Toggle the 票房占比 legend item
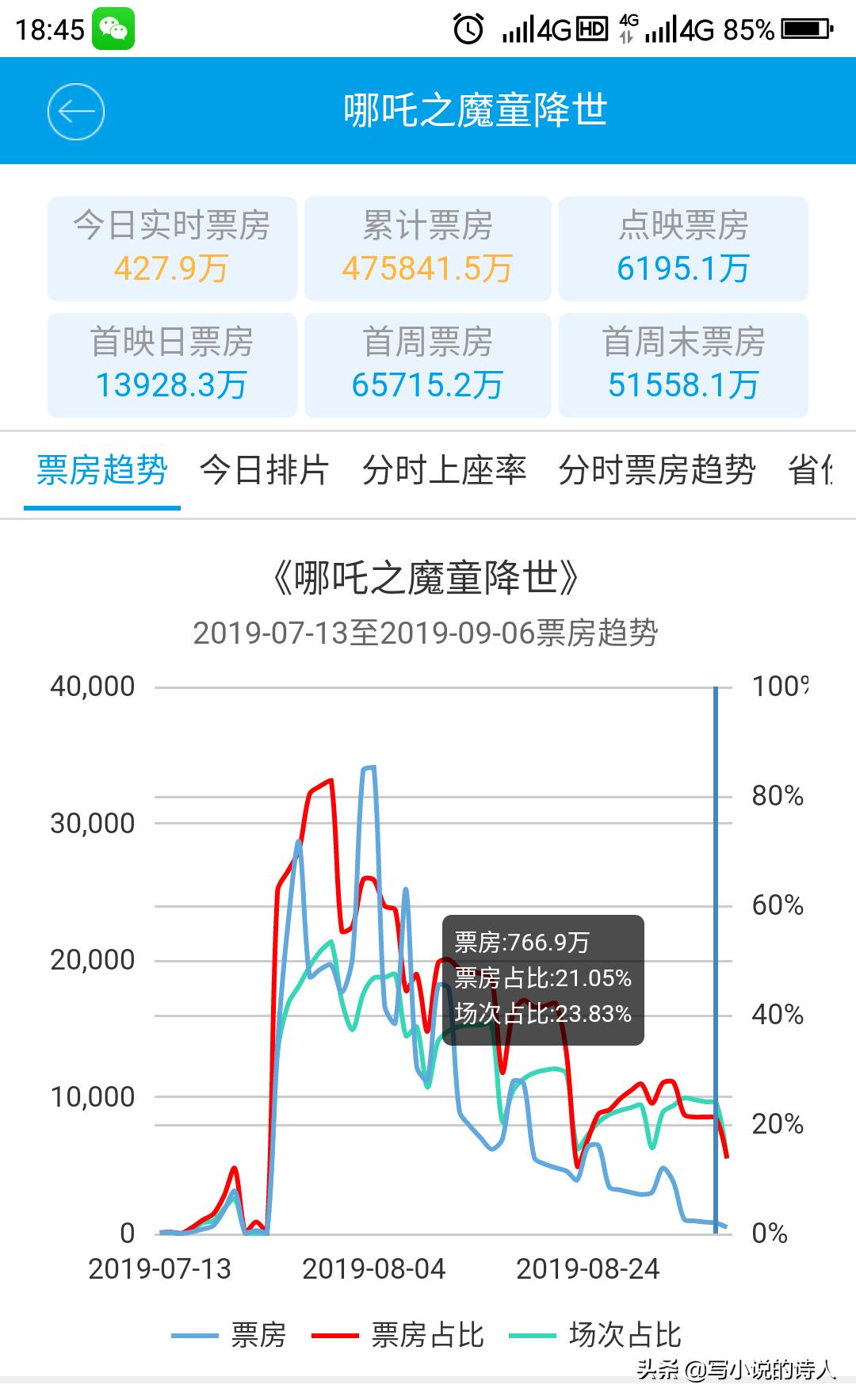Image resolution: width=856 pixels, height=1400 pixels. pos(397,1336)
